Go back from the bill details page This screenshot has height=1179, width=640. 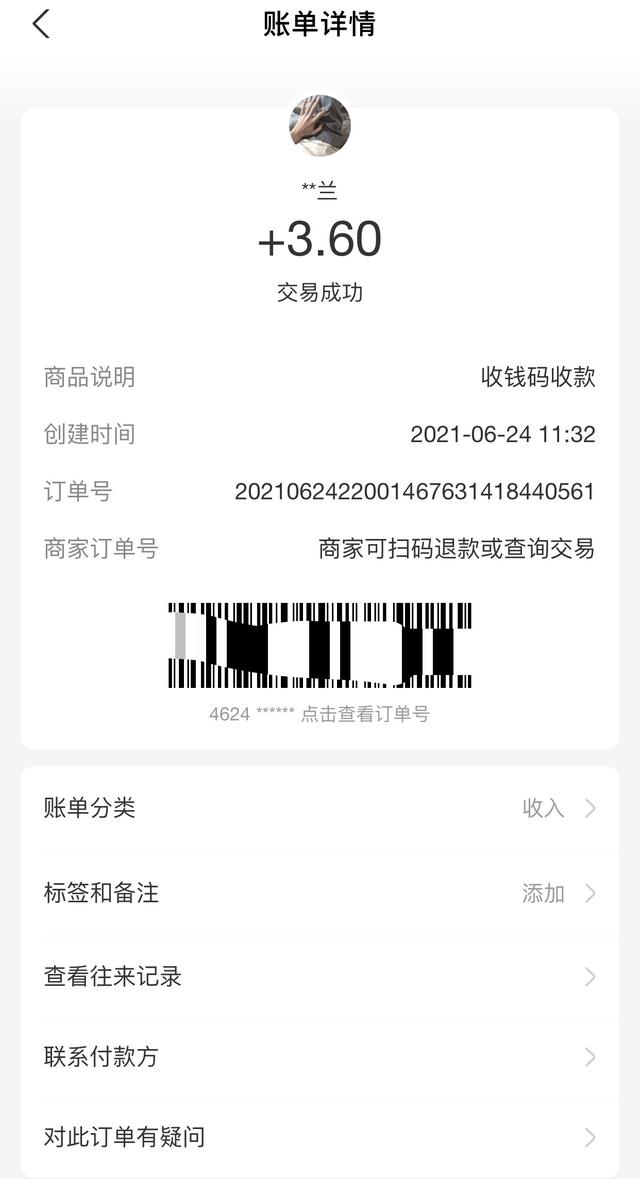point(41,24)
